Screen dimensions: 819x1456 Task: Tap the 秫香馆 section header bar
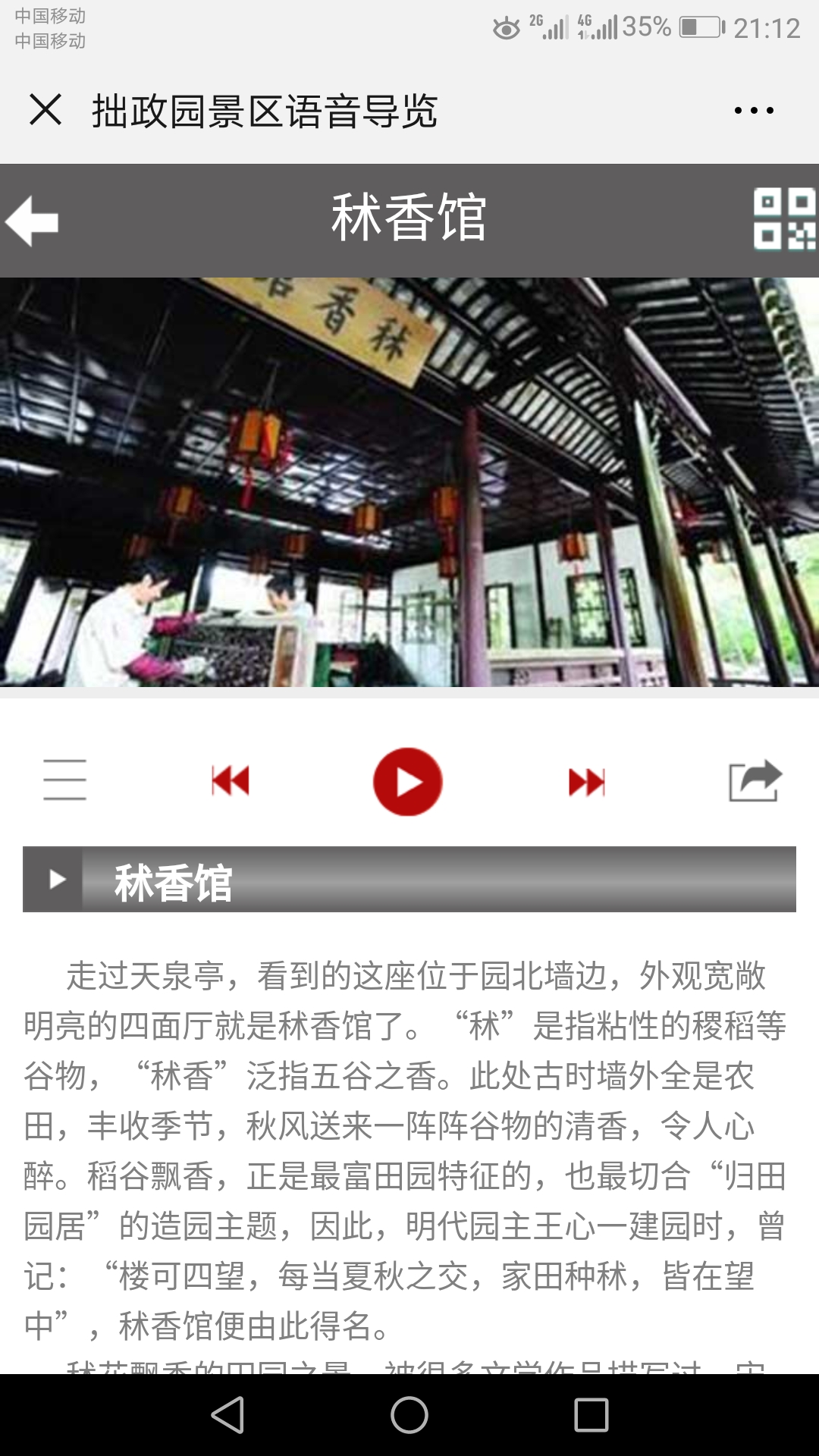point(409,880)
